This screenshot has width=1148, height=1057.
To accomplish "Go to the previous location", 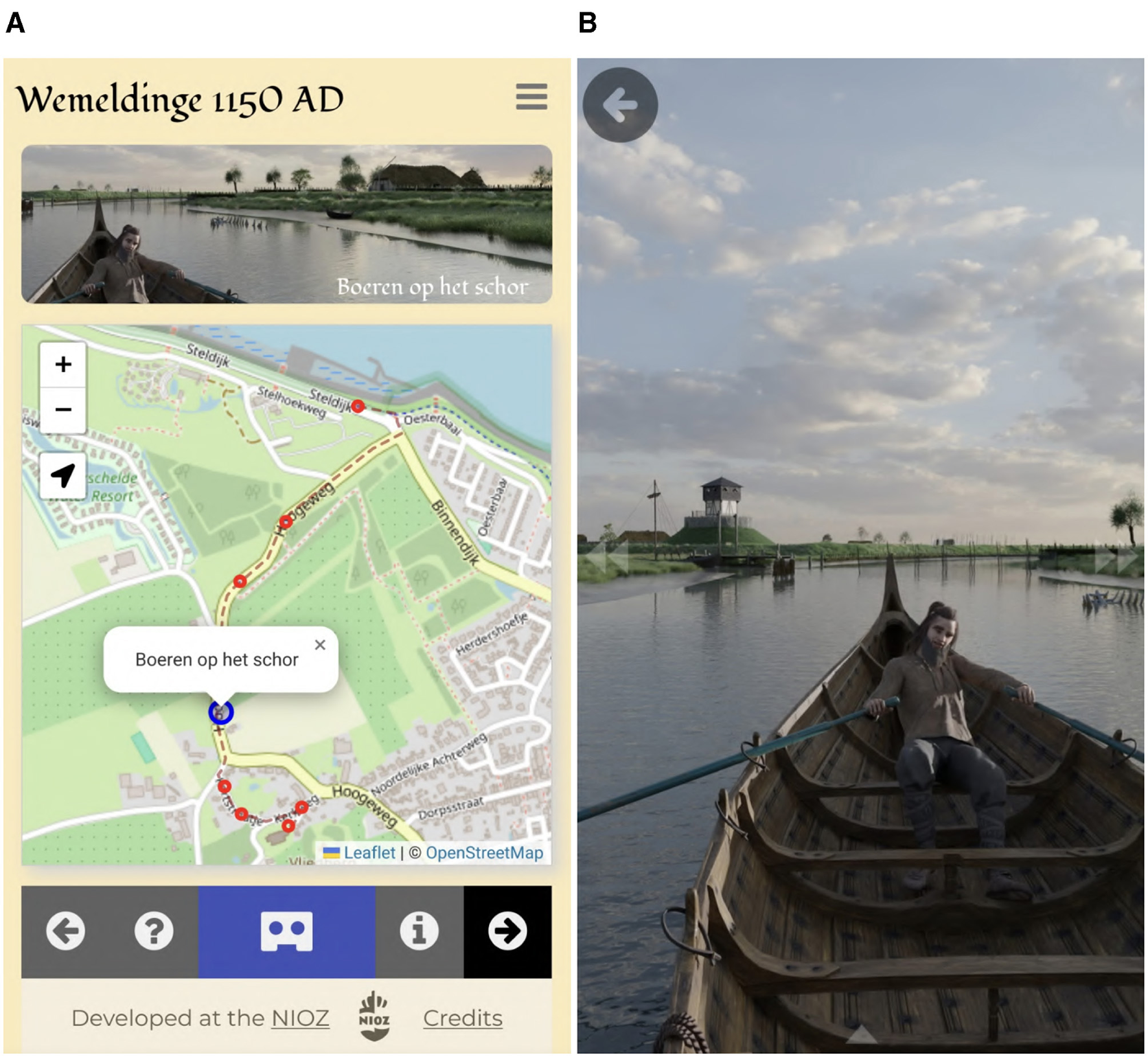I will click(65, 931).
